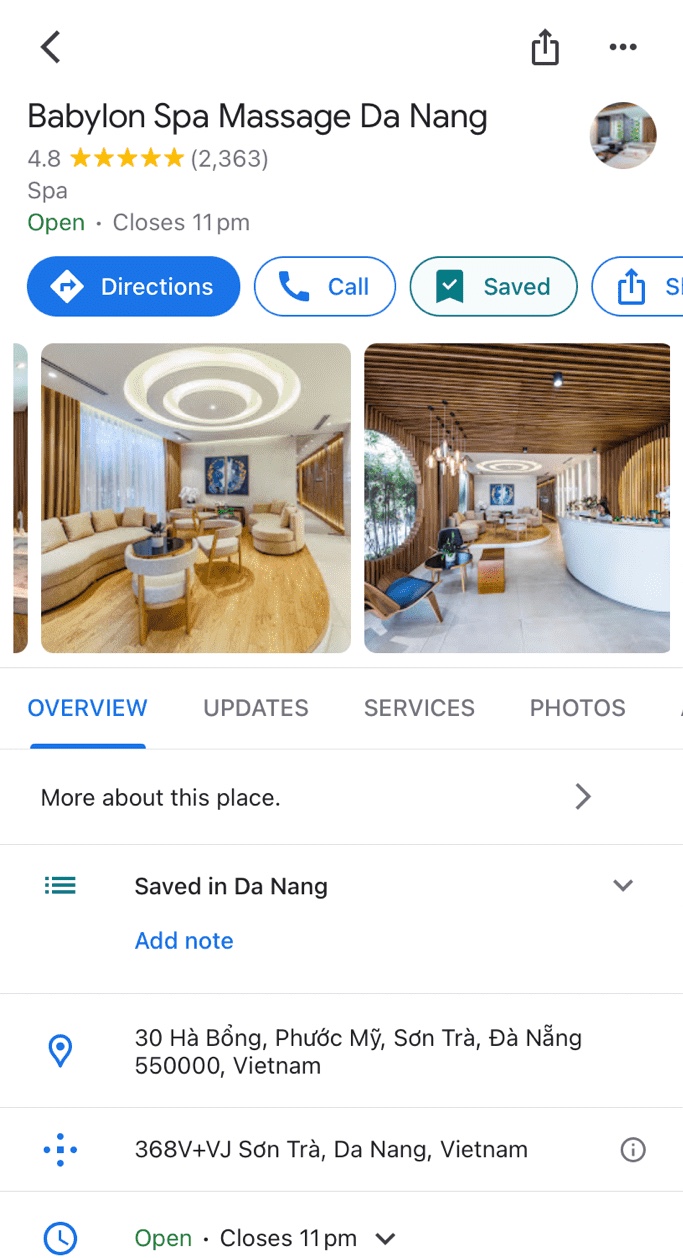Tap the address 30 Hà Bổng row
This screenshot has height=1258, width=683.
[x=358, y=1051]
